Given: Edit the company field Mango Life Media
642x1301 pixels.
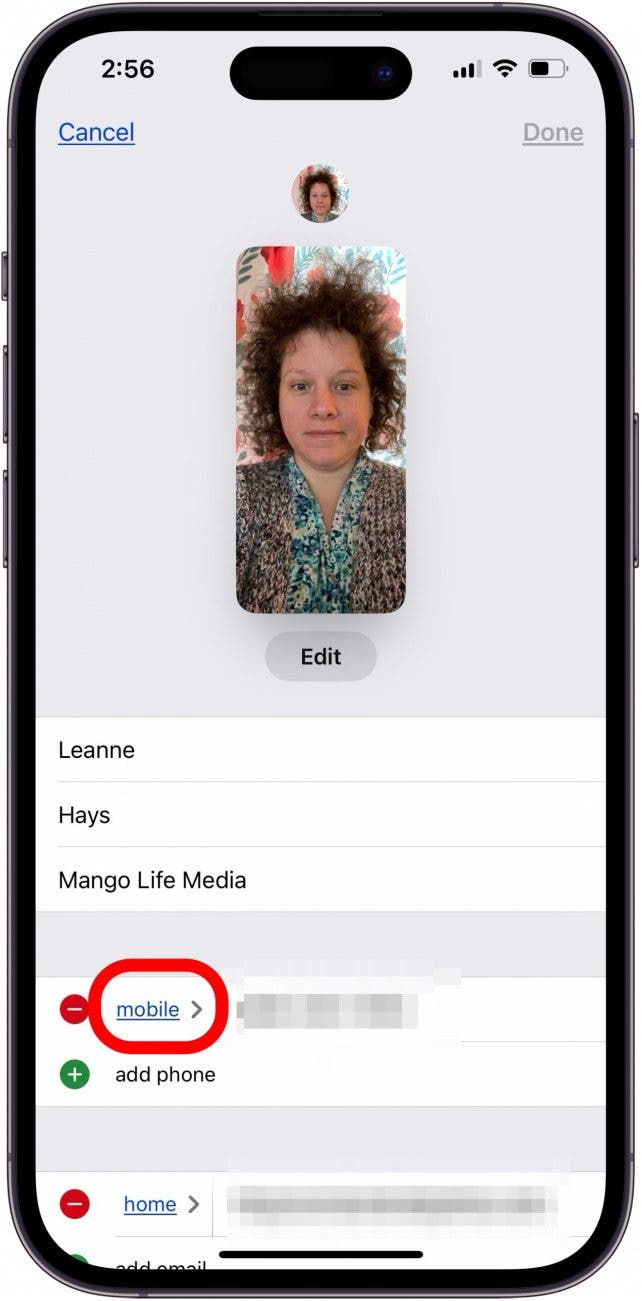Looking at the screenshot, I should [320, 880].
